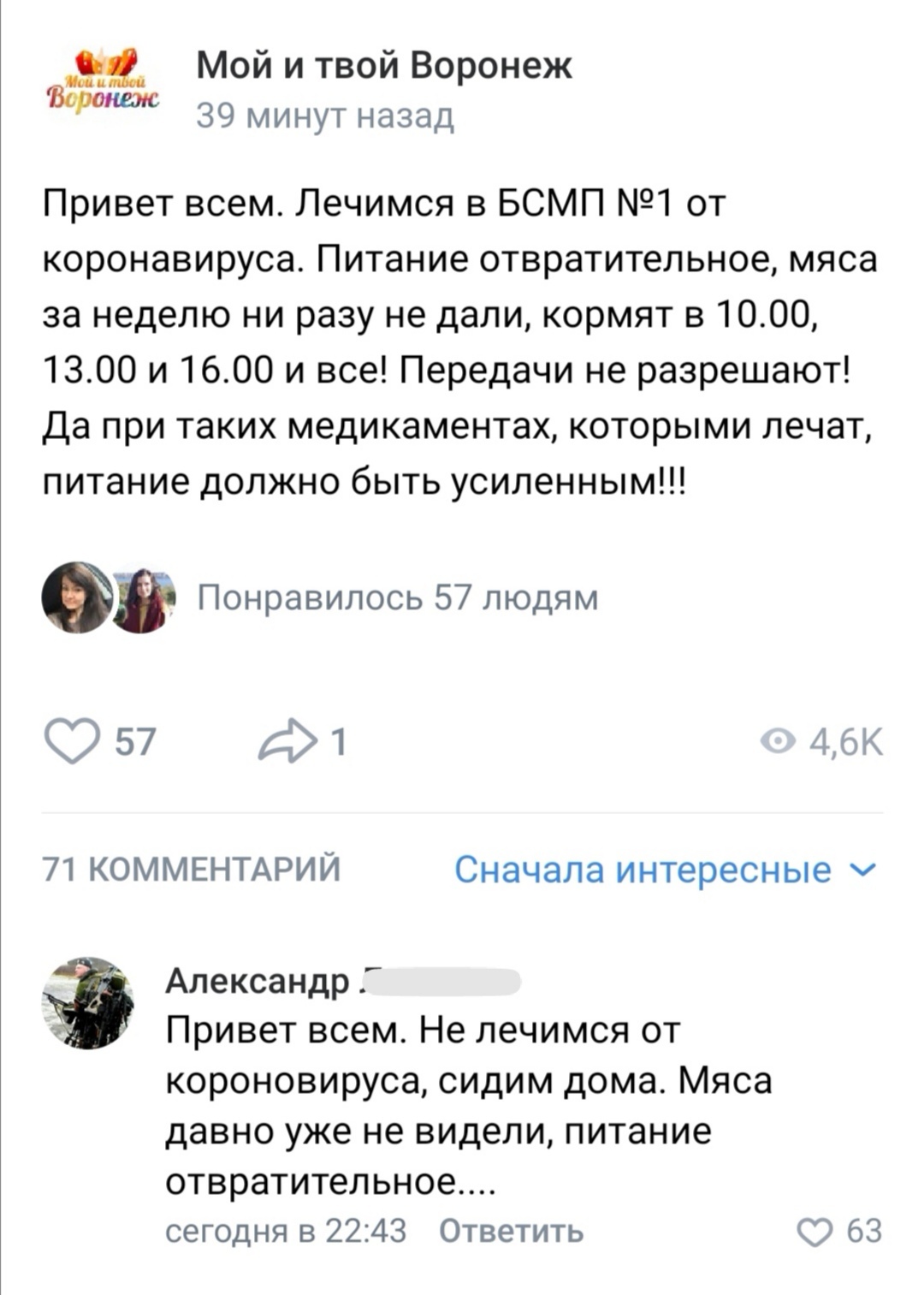The height and width of the screenshot is (1295, 924).
Task: Expand the Сначала интересные sort dropdown
Action: (x=665, y=870)
